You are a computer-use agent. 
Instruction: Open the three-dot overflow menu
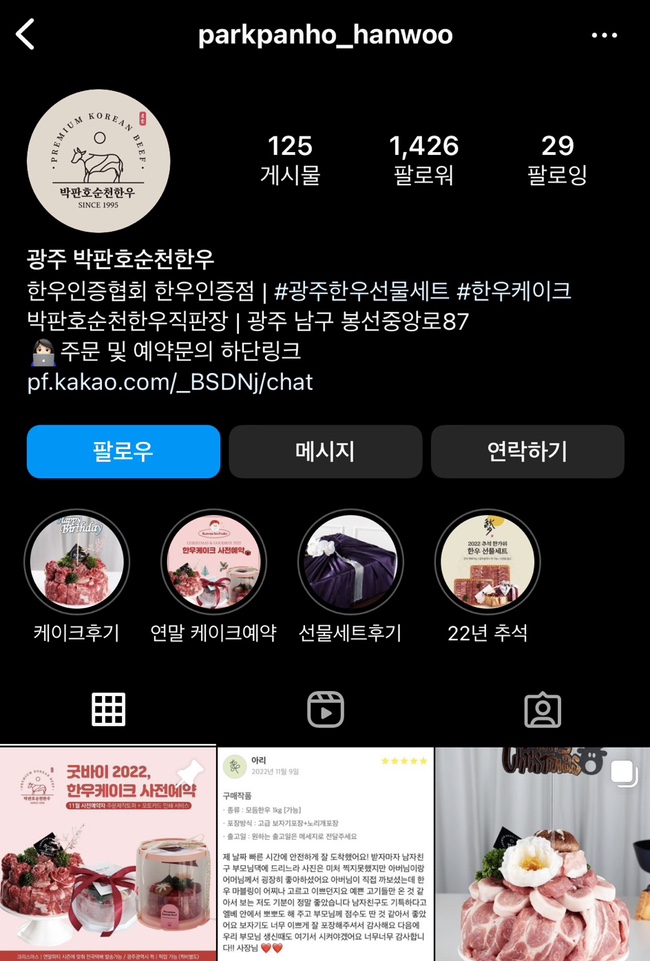(604, 36)
